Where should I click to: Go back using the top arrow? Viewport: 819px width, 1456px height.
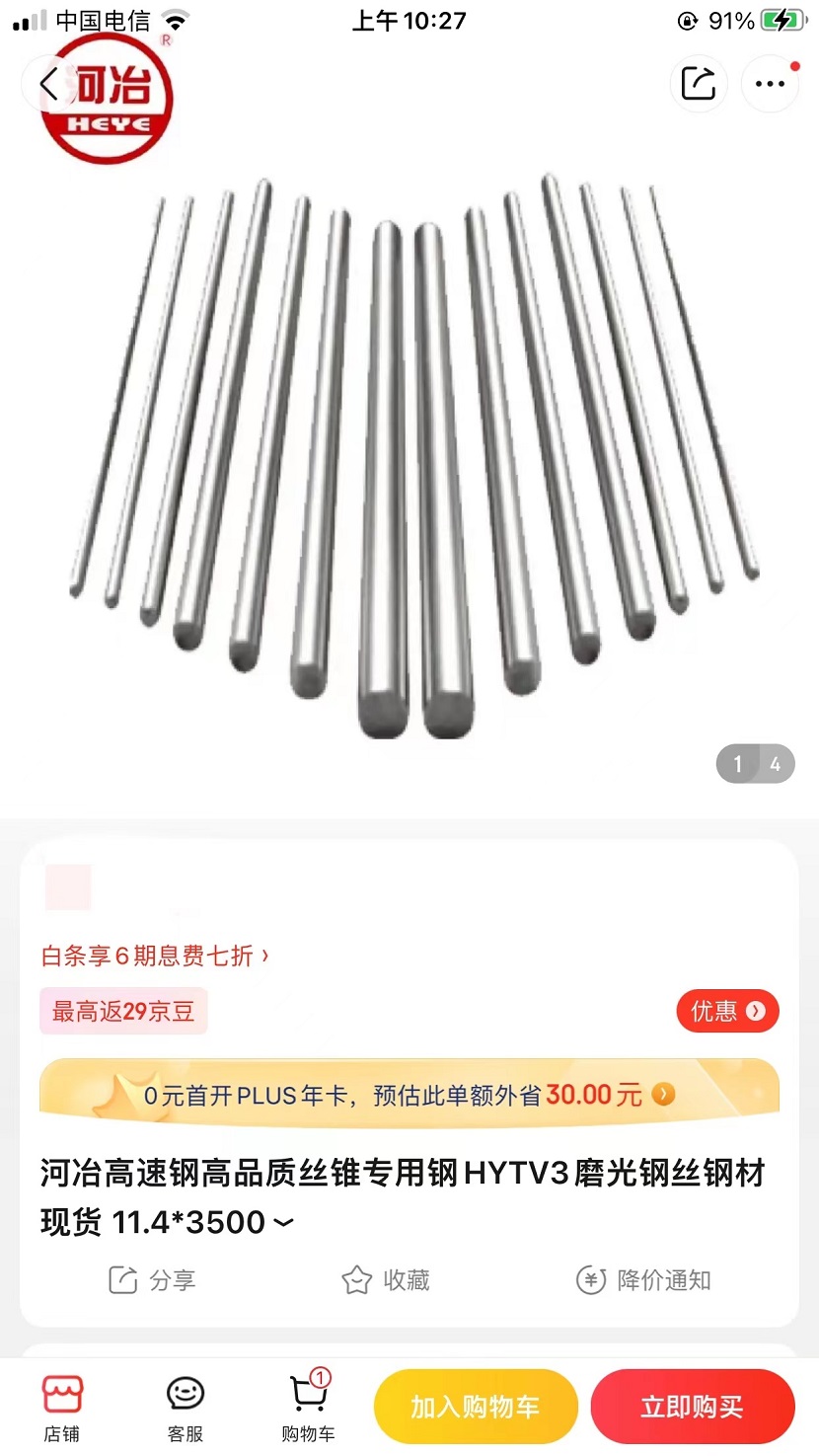point(49,84)
